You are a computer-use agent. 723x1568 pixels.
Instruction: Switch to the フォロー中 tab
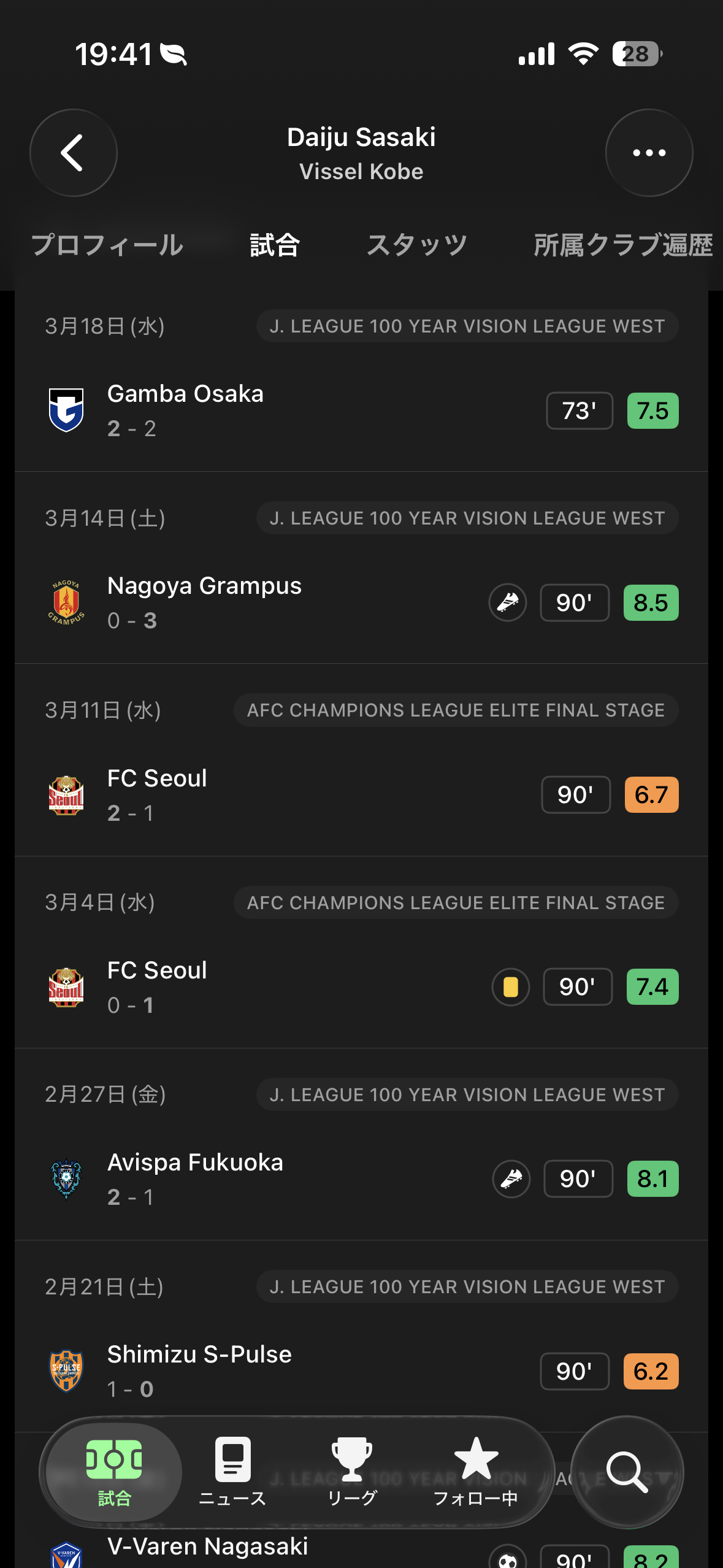click(x=475, y=1472)
